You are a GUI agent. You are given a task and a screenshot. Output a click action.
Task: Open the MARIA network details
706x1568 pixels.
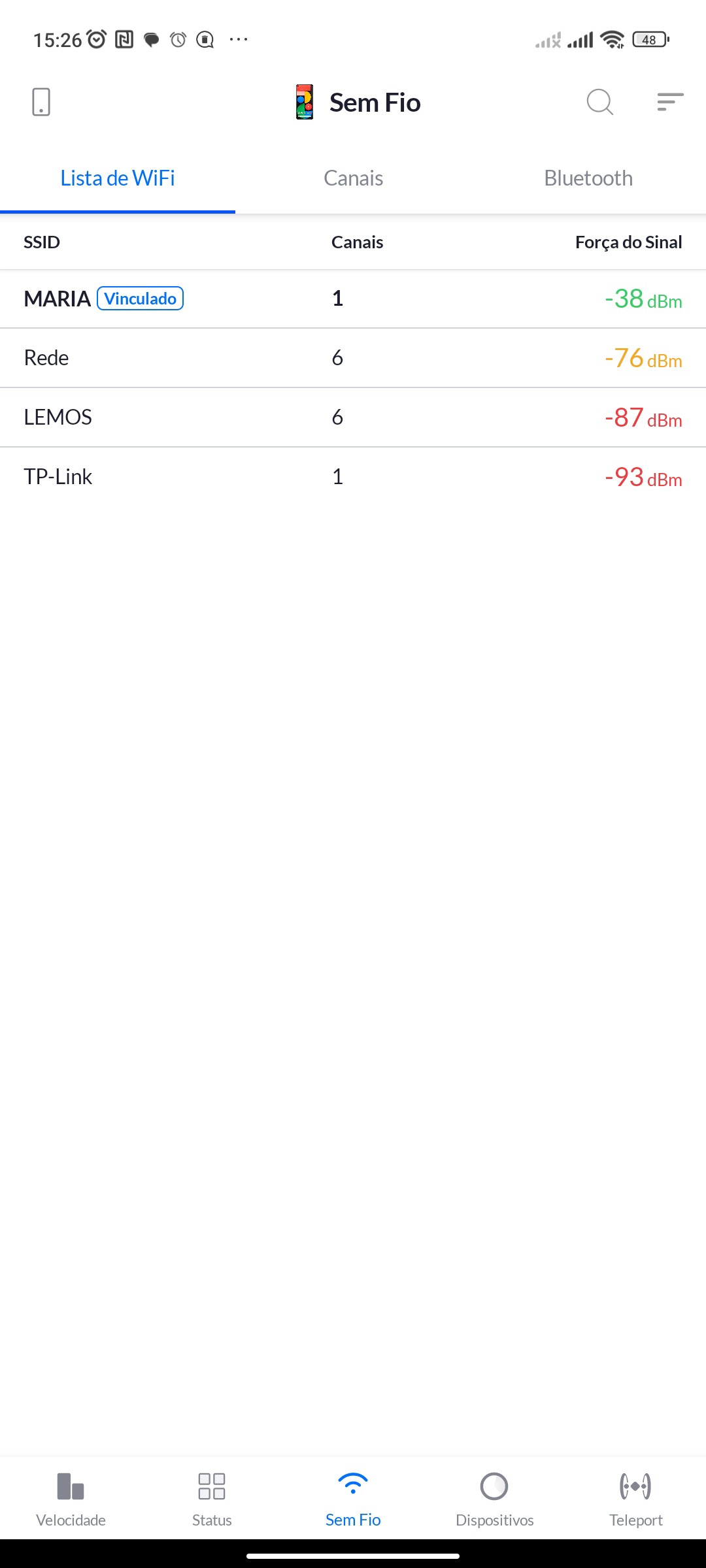[353, 299]
